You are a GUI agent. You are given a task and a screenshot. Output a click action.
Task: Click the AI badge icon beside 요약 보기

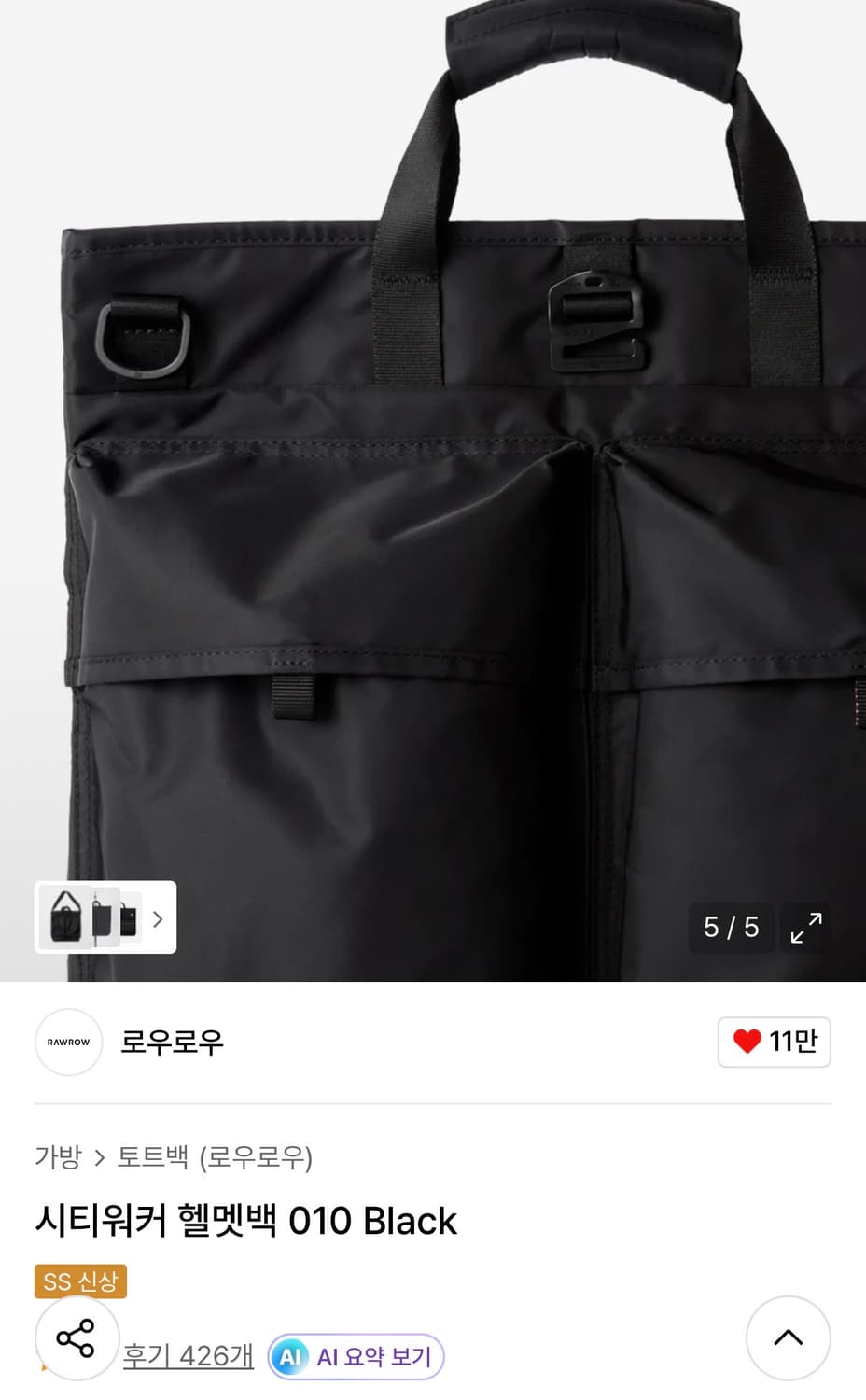(292, 1357)
